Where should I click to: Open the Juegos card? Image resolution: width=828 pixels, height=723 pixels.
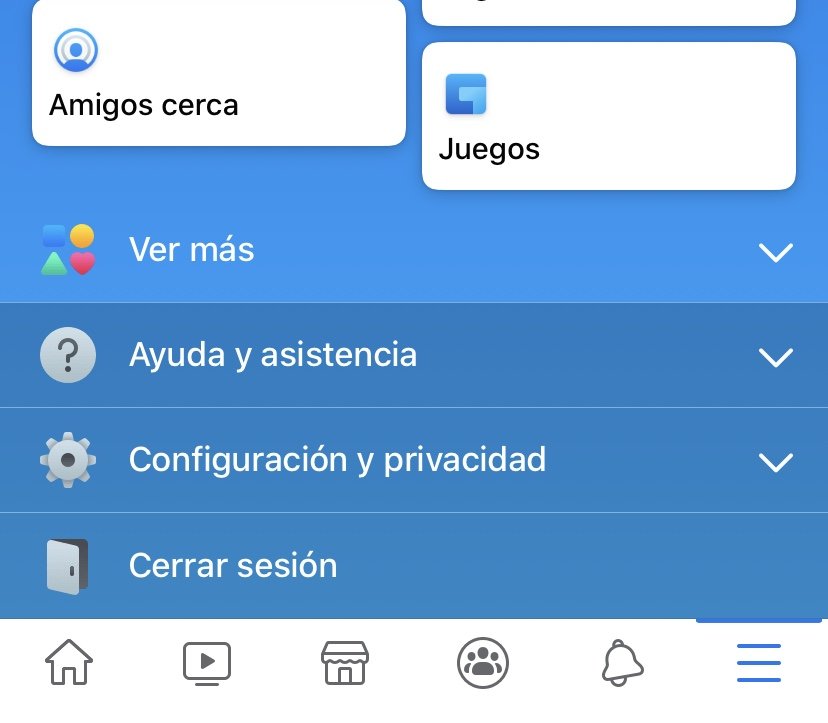608,116
